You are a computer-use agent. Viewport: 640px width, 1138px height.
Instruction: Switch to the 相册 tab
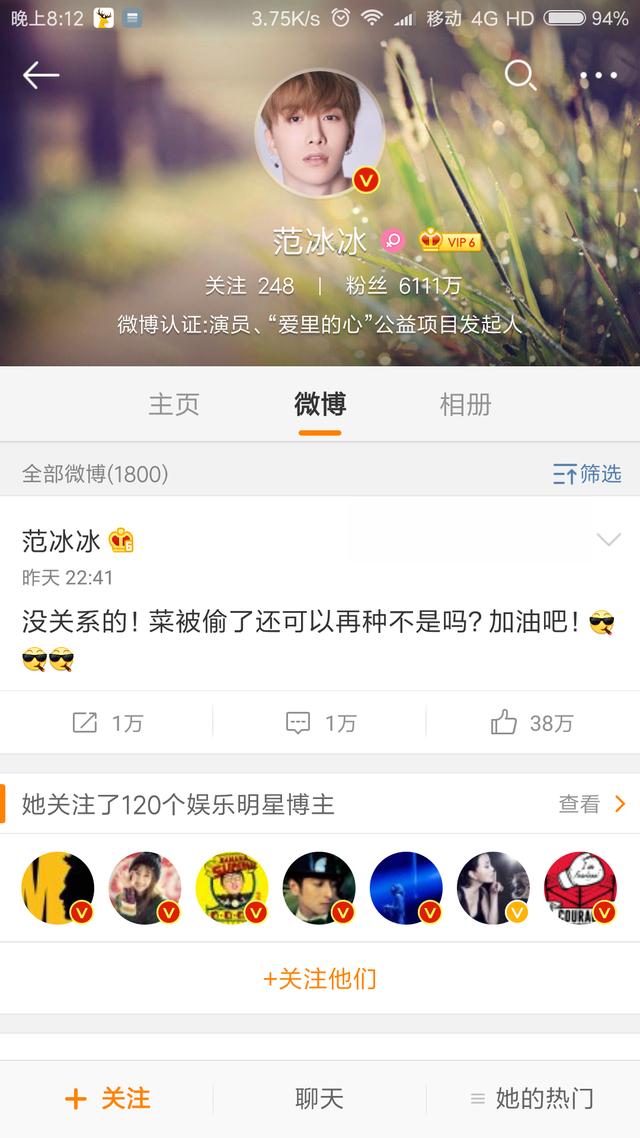(x=466, y=404)
